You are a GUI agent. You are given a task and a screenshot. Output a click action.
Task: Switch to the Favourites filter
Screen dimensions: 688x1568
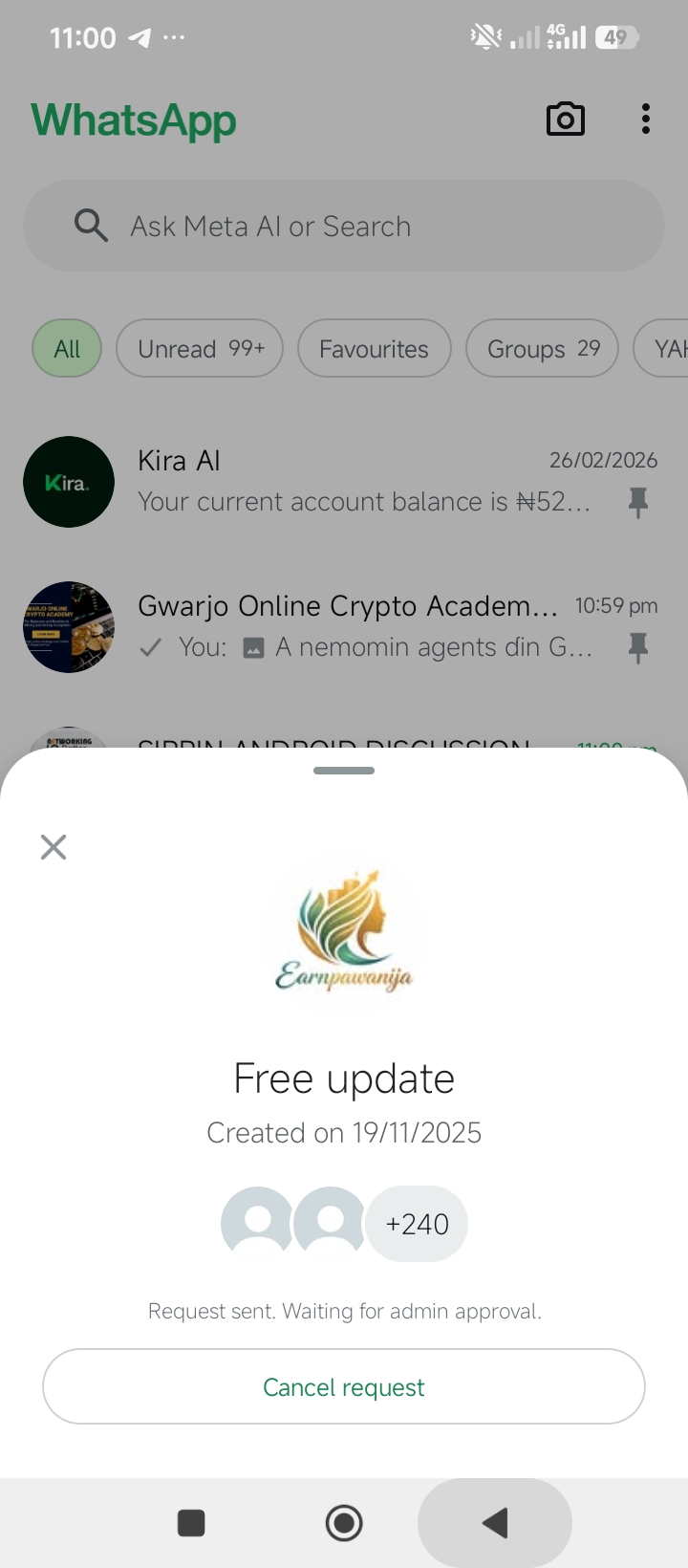(x=374, y=349)
